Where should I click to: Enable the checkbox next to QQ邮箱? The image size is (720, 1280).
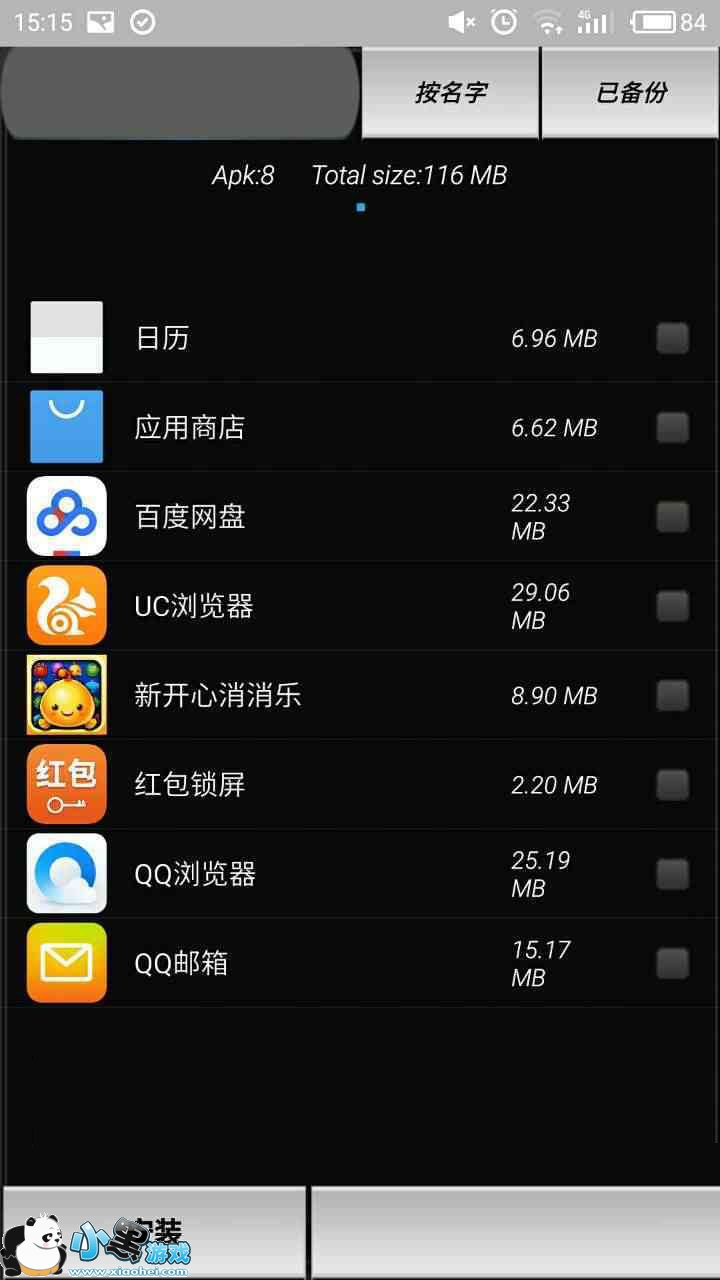[672, 963]
